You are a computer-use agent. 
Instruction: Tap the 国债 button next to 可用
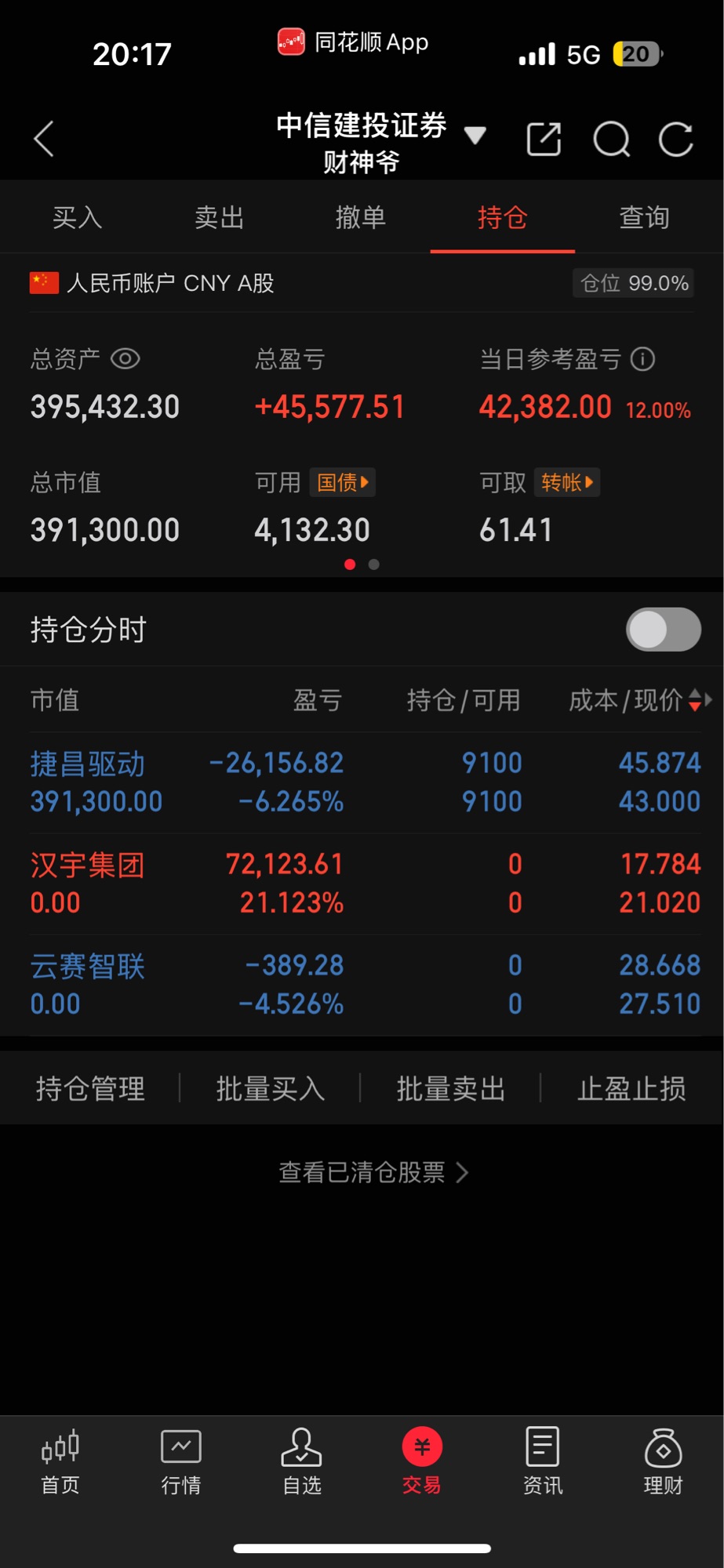[343, 482]
